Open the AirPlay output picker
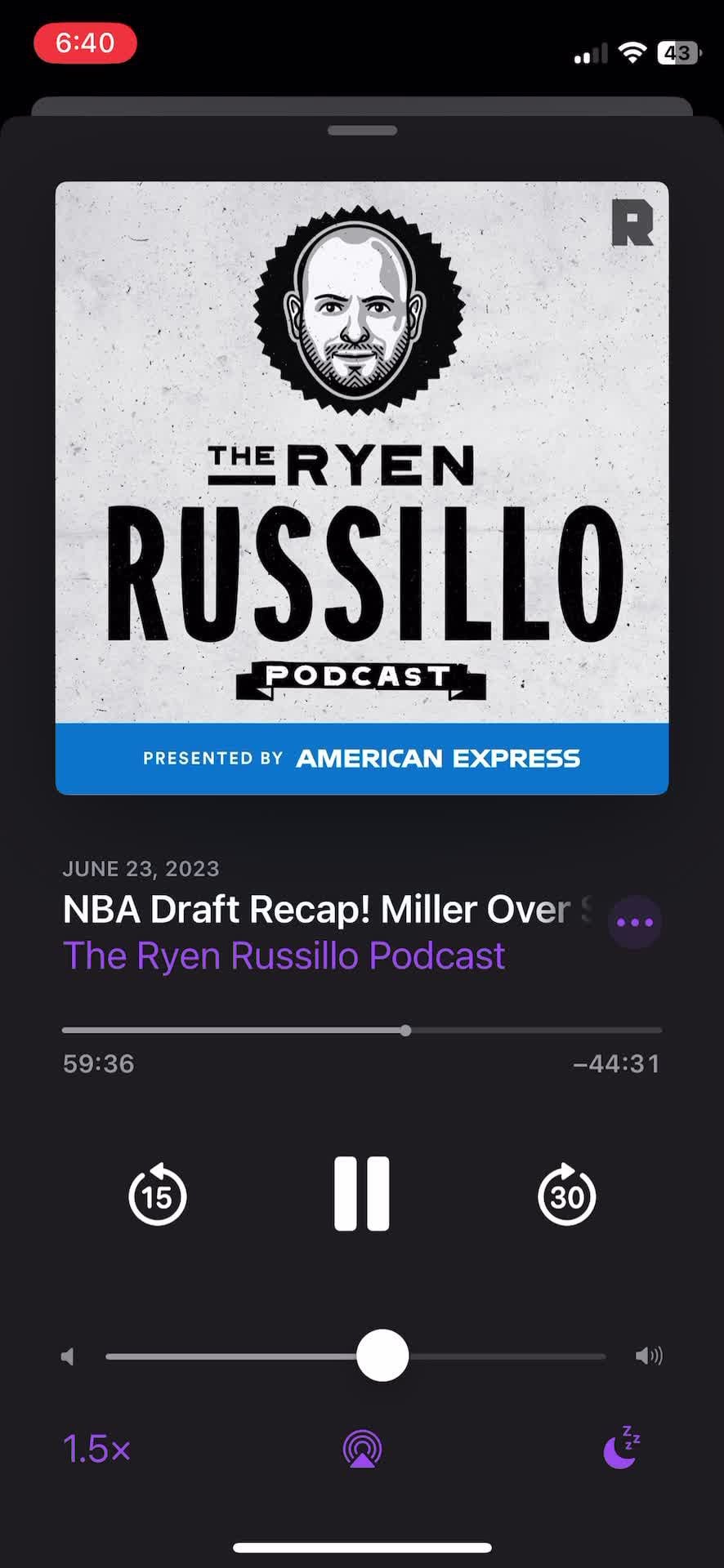The height and width of the screenshot is (1568, 724). coord(362,1450)
